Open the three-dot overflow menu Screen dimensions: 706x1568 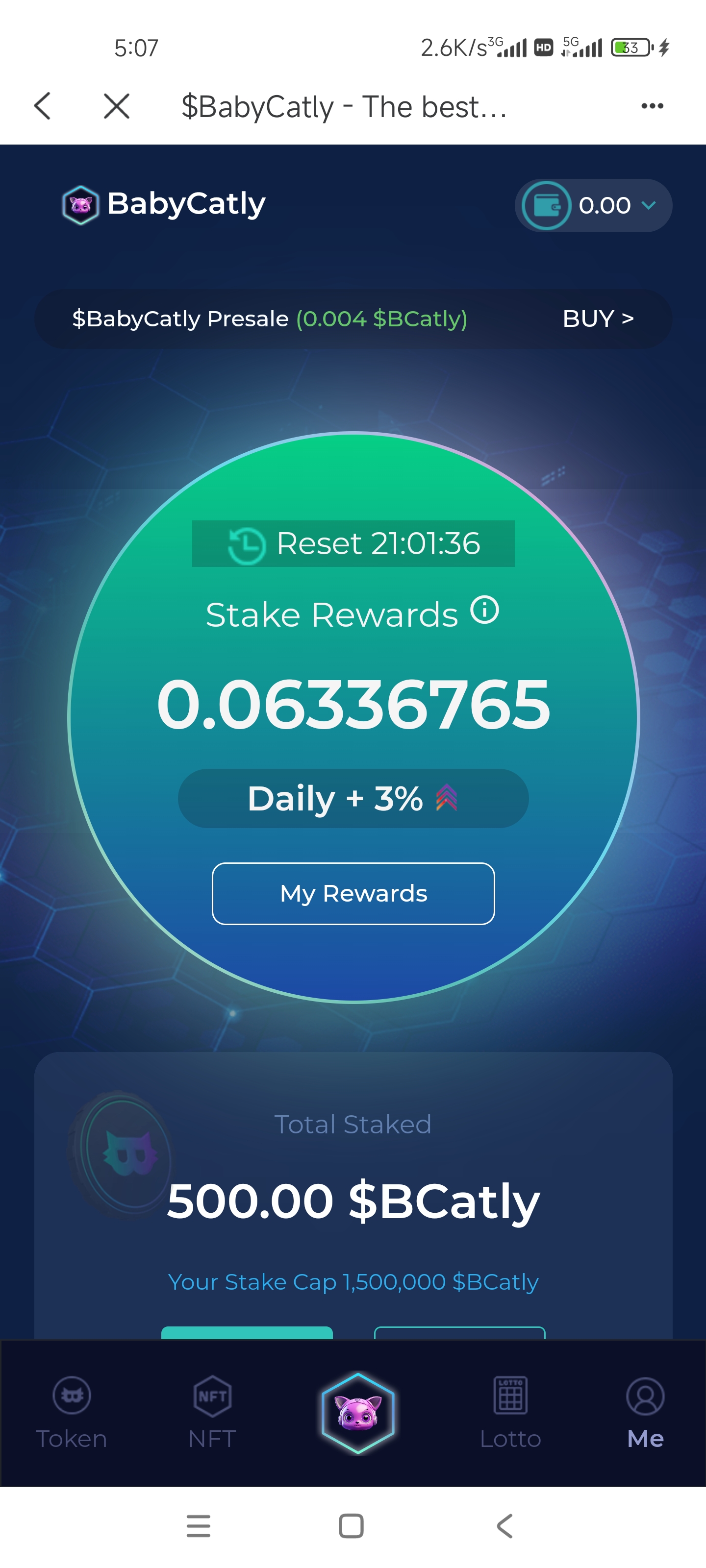[x=652, y=106]
